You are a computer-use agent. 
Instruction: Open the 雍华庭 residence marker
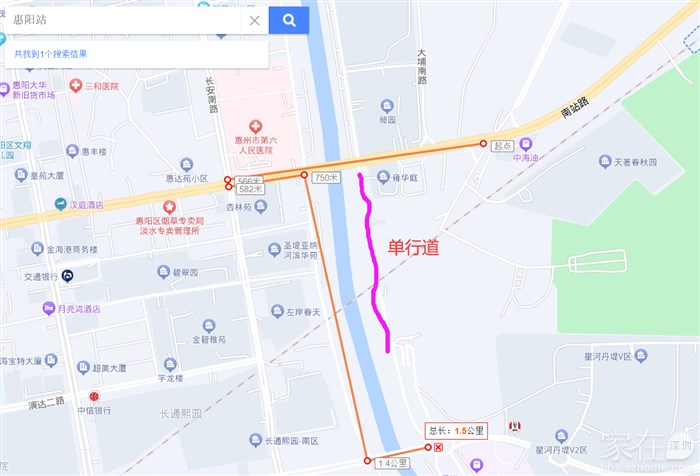tap(383, 177)
